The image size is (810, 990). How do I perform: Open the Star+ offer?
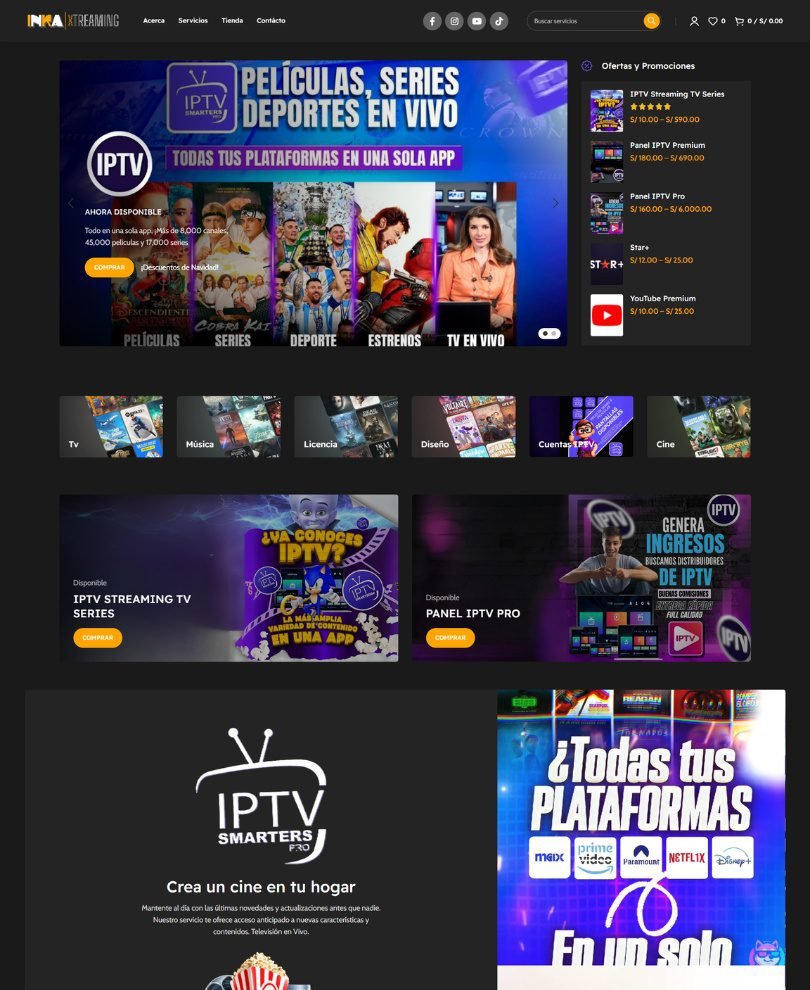click(x=642, y=248)
